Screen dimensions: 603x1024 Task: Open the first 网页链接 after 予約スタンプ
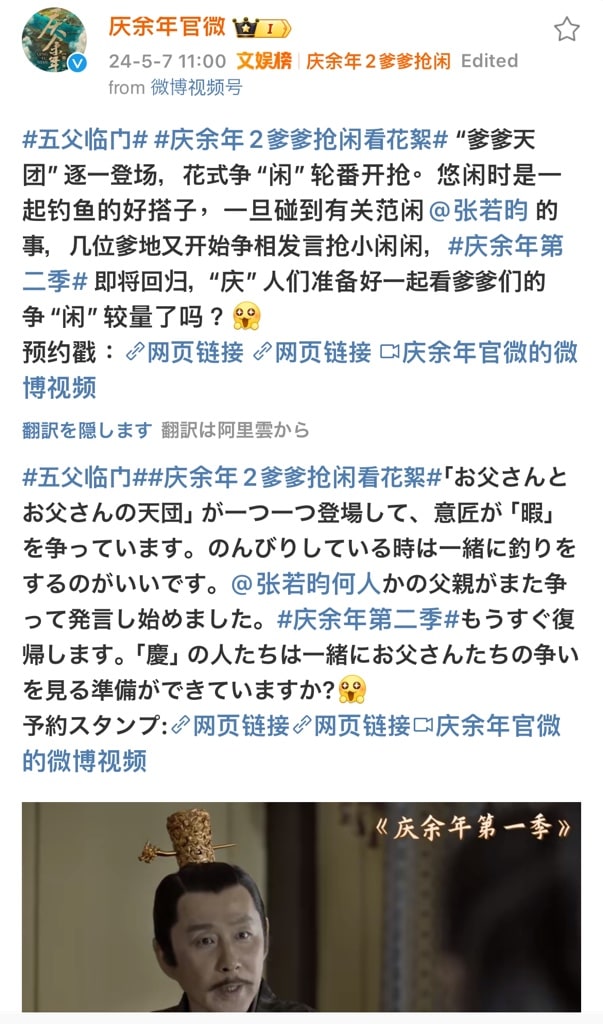pos(231,725)
